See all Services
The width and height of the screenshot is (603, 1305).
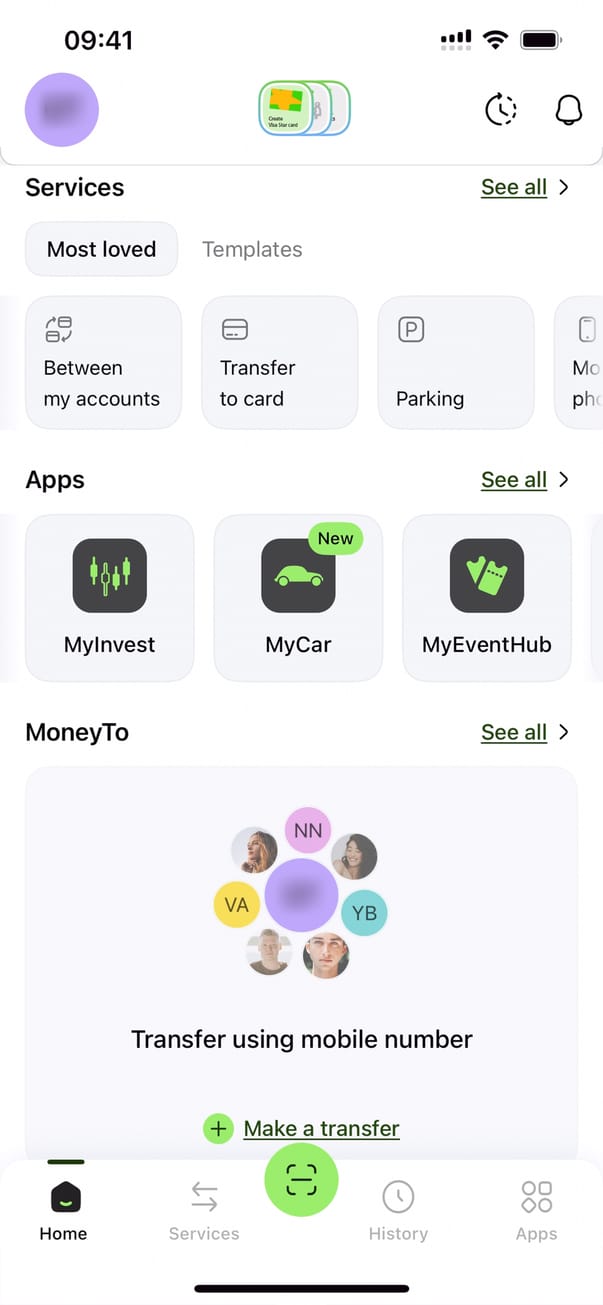click(x=524, y=187)
